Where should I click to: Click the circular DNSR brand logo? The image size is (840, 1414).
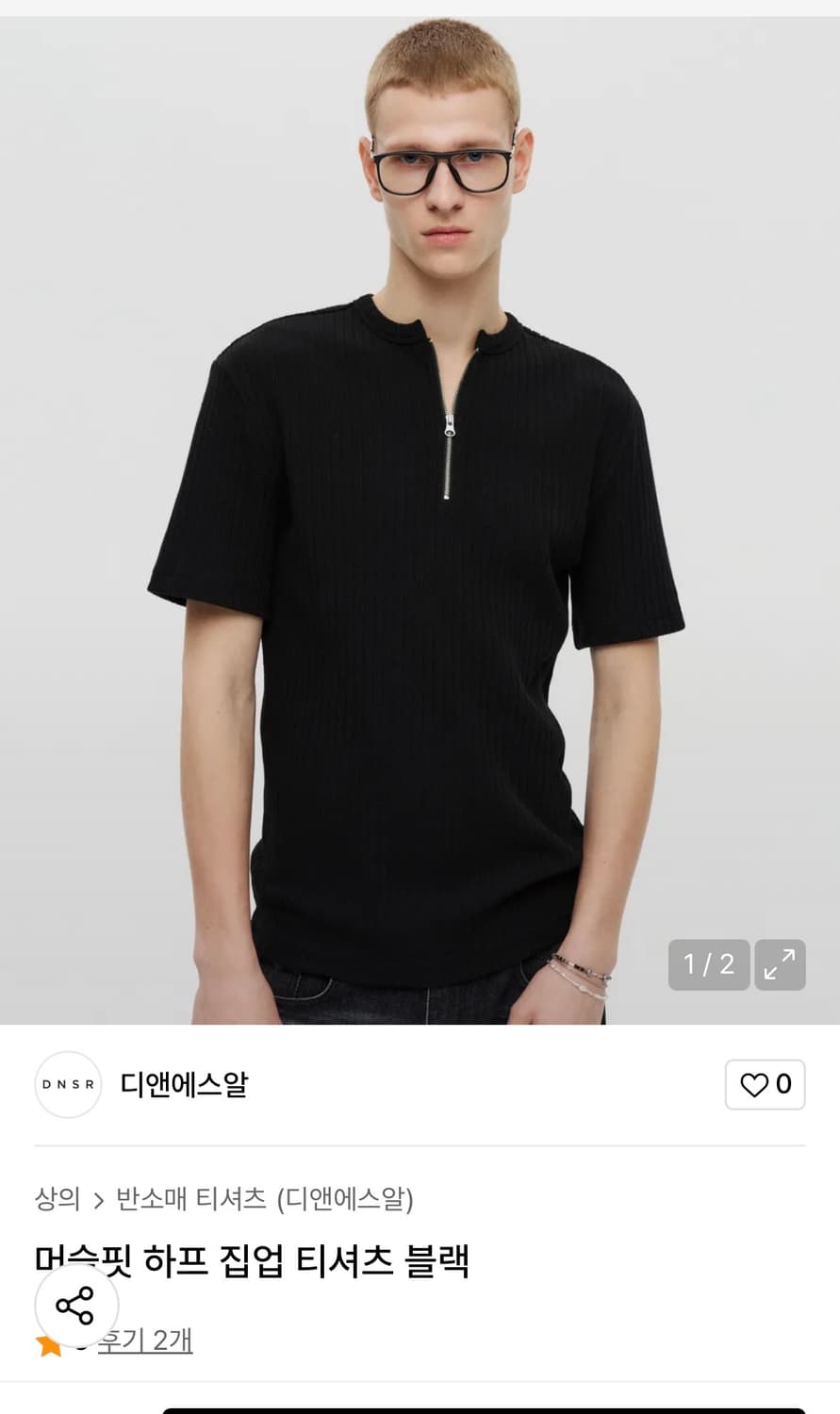pos(67,1085)
